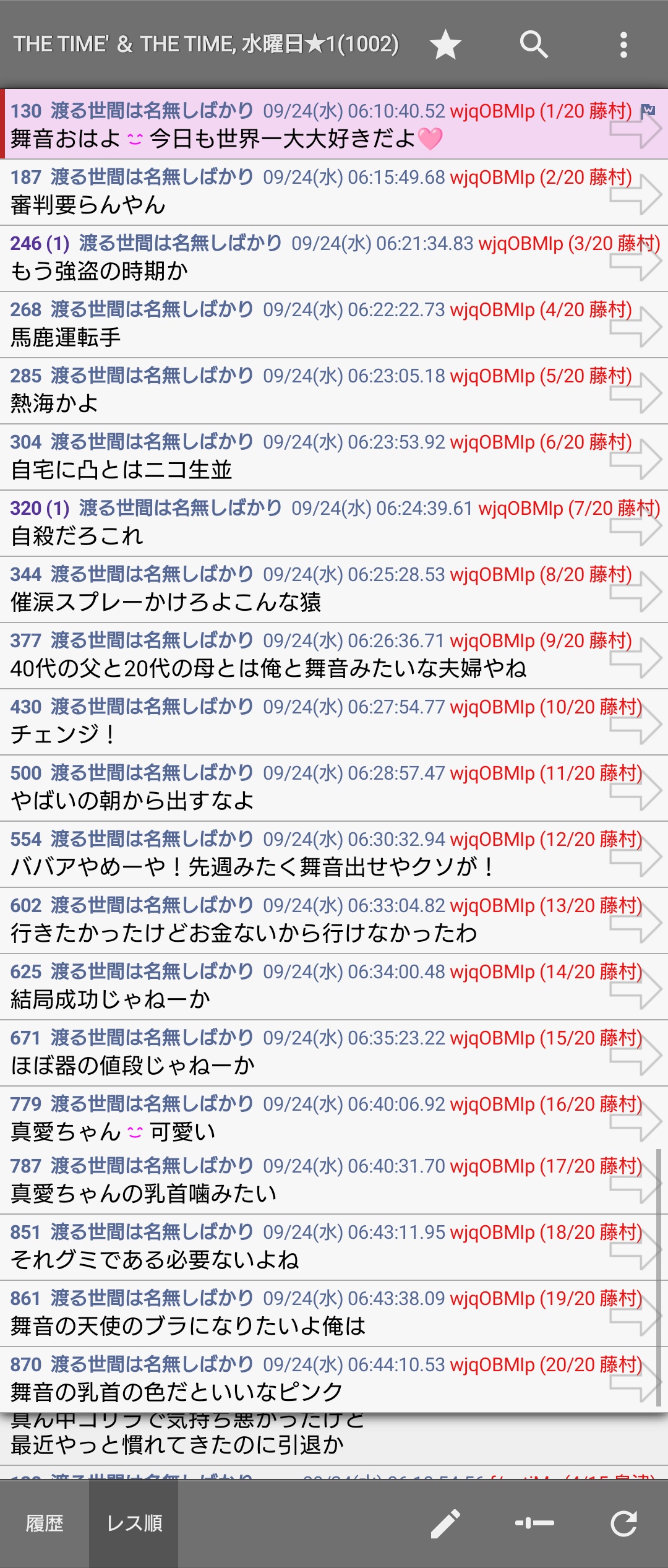
Task: Open the overflow menu
Action: coord(623,45)
